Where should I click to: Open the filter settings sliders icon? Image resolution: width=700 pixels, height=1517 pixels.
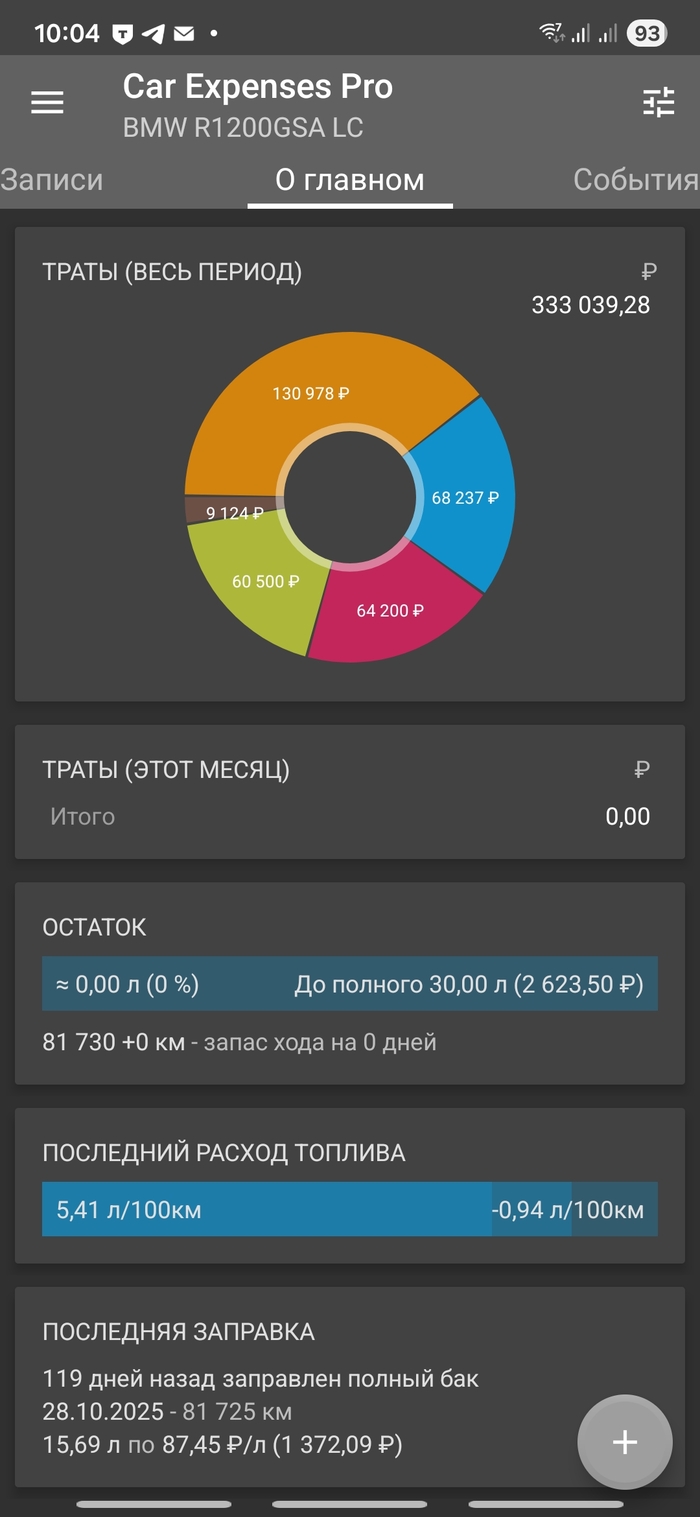tap(658, 102)
